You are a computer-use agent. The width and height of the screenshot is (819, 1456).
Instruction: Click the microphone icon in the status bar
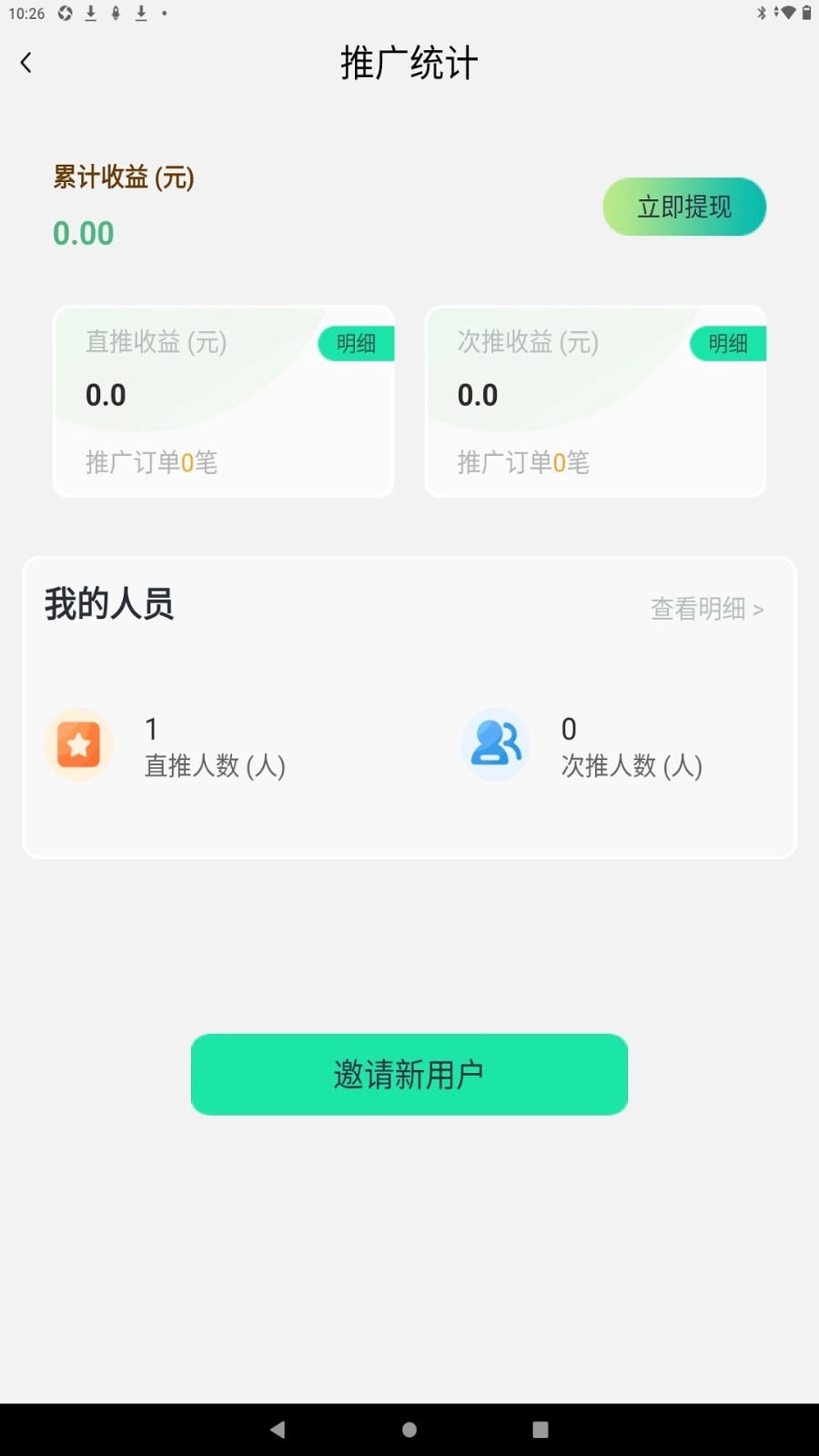(x=116, y=13)
